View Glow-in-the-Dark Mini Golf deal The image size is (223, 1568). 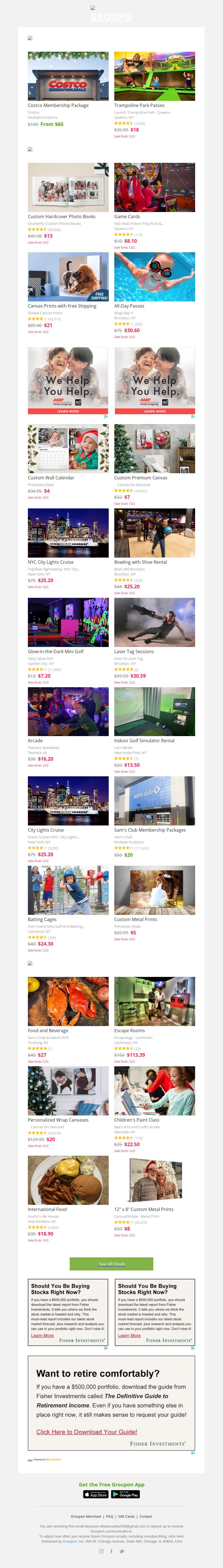click(68, 622)
